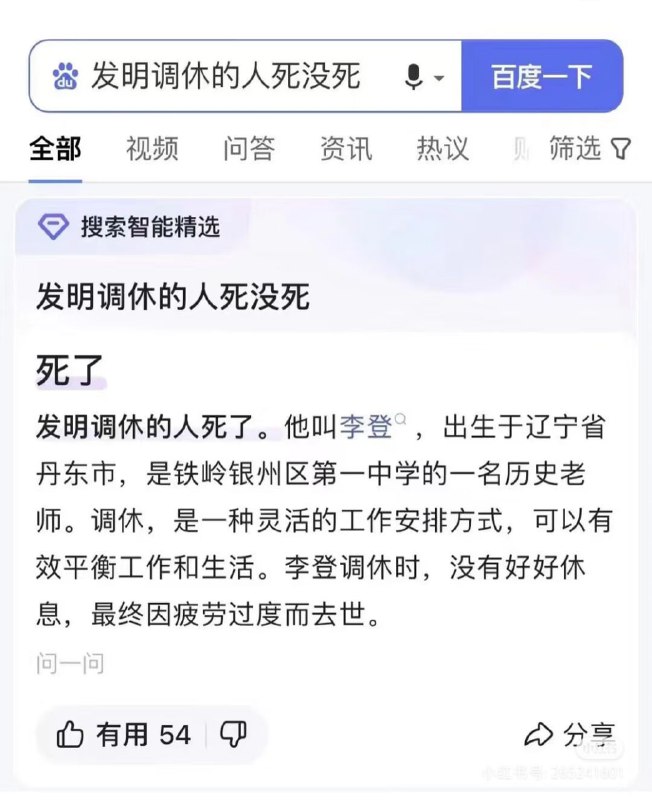652x800 pixels.
Task: Tap the 百度一下 search button
Action: point(541,76)
